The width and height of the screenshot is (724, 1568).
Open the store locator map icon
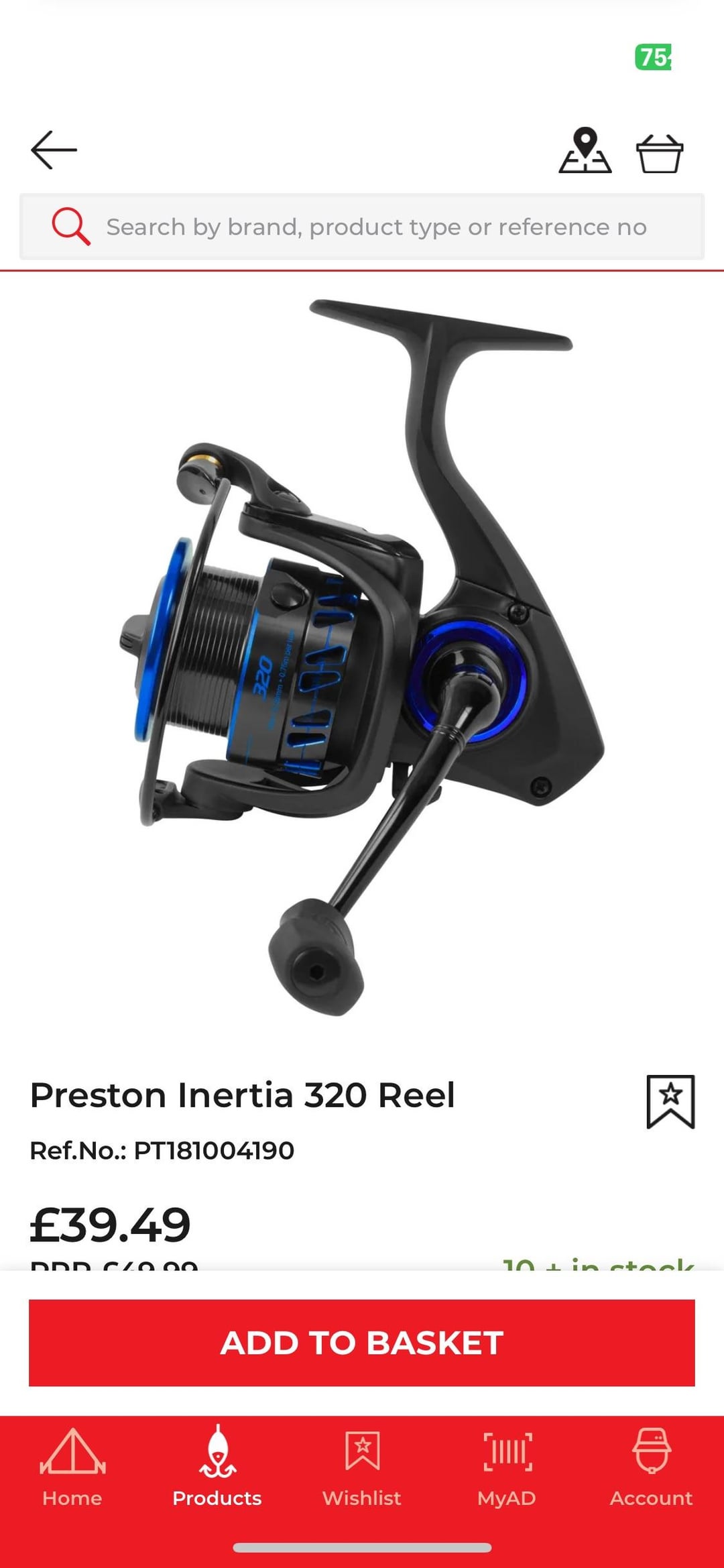(585, 150)
